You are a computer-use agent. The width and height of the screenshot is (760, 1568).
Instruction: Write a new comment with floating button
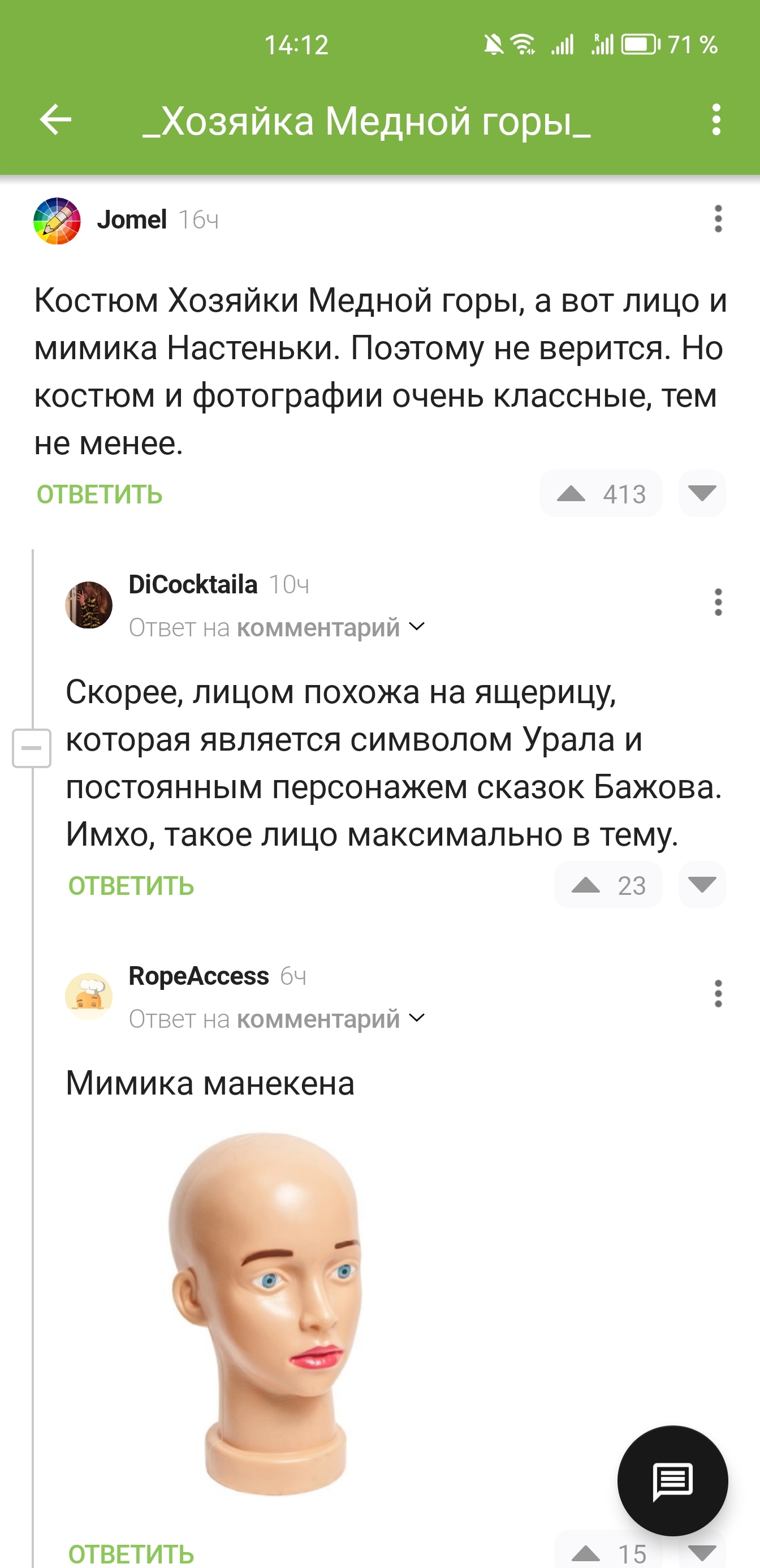[x=672, y=1480]
